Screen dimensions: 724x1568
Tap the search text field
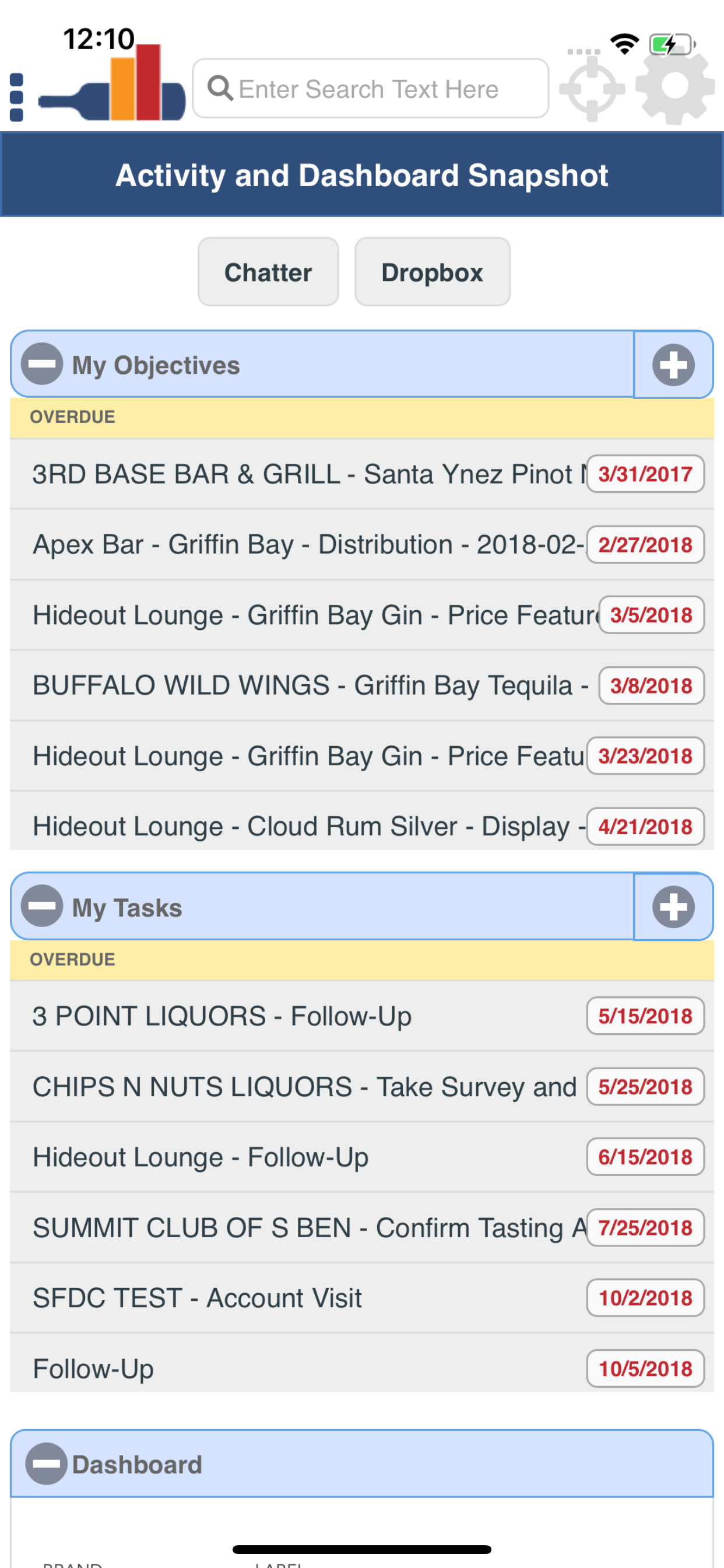[x=371, y=89]
